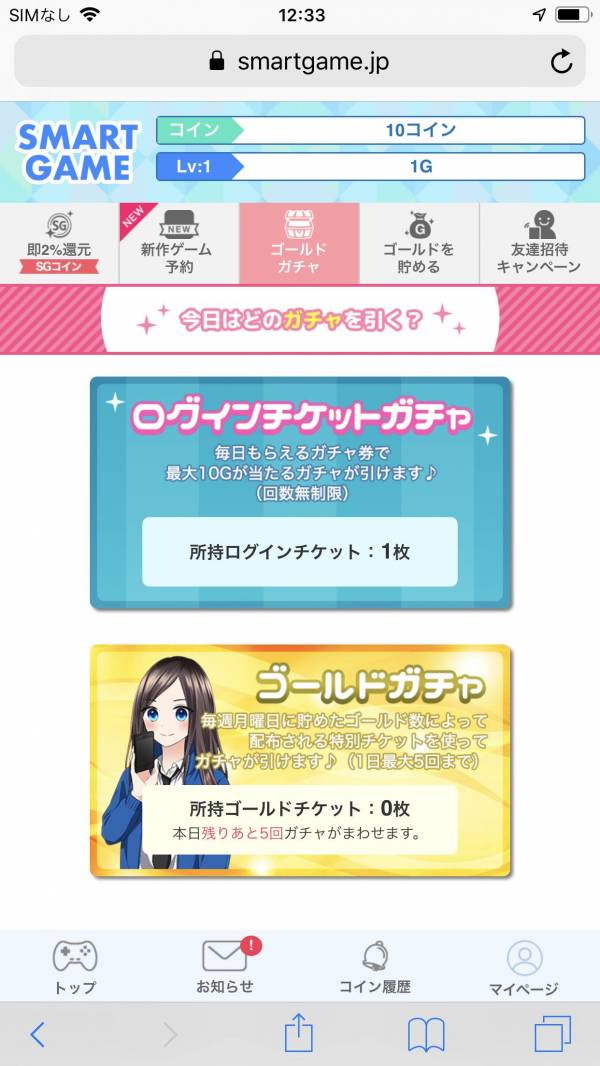This screenshot has width=600, height=1066.
Task: Open the ログインチケットガチャ card
Action: [300, 492]
